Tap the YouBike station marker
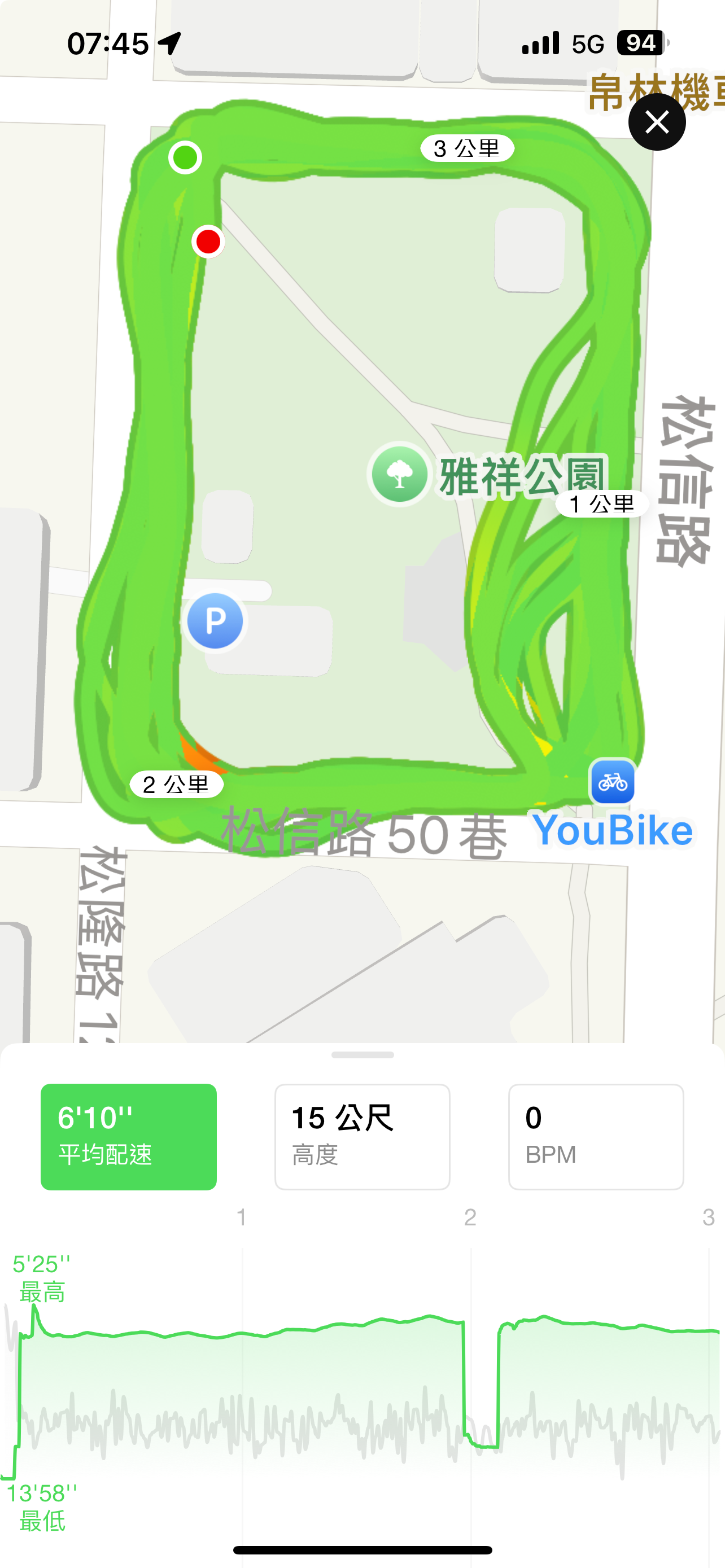Image resolution: width=725 pixels, height=1568 pixels. pos(613,782)
